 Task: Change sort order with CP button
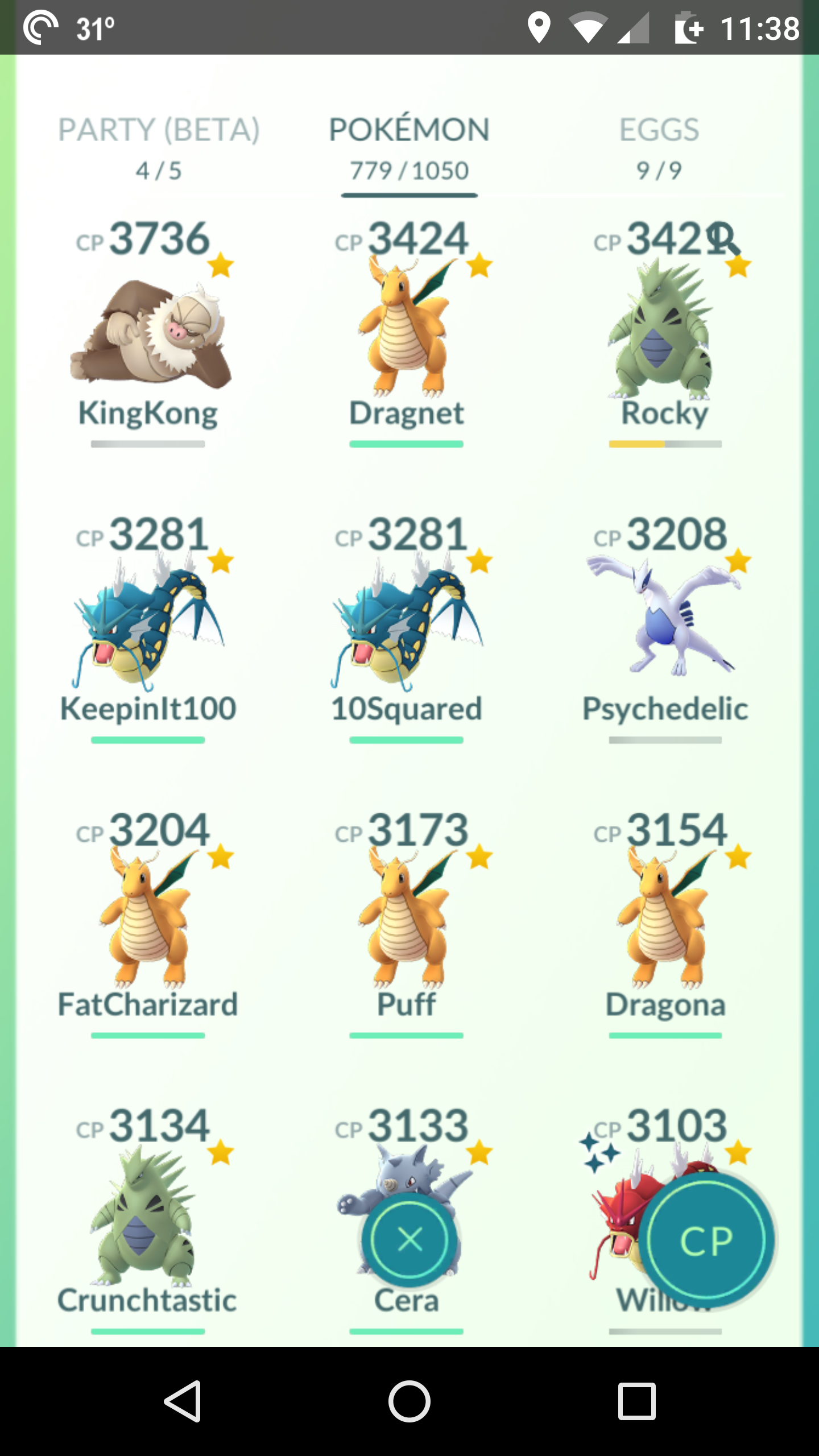(x=706, y=1241)
